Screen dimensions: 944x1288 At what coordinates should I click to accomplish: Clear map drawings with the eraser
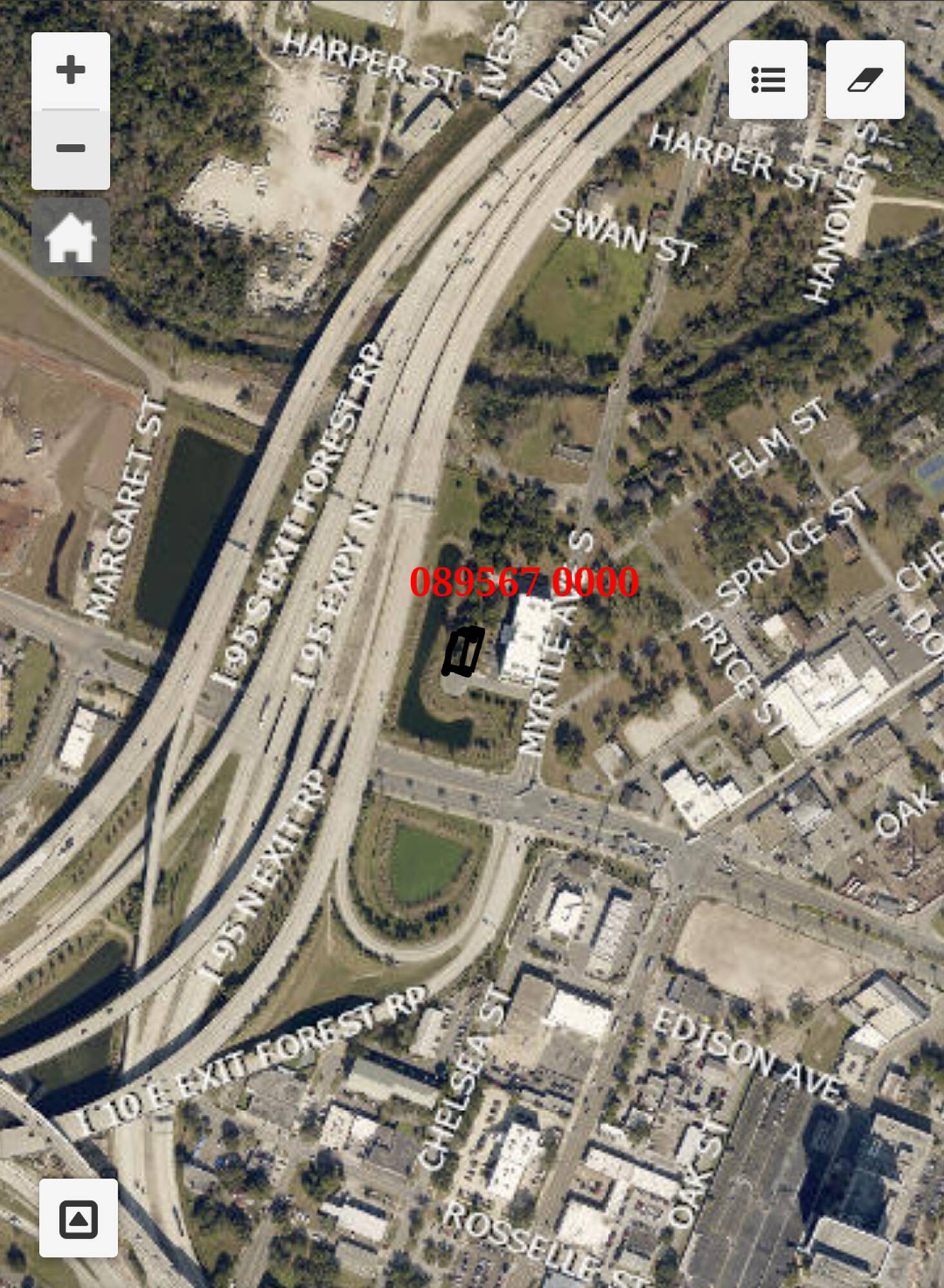click(865, 80)
